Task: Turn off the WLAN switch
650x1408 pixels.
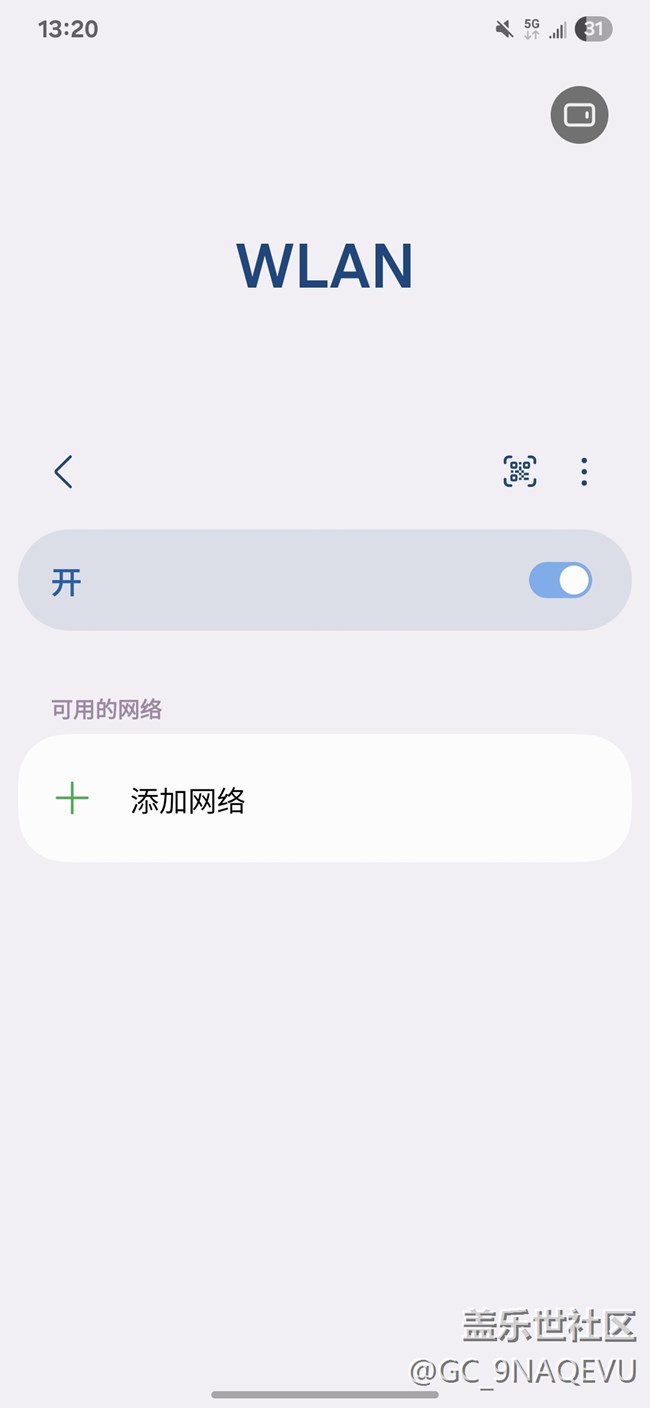Action: click(560, 580)
